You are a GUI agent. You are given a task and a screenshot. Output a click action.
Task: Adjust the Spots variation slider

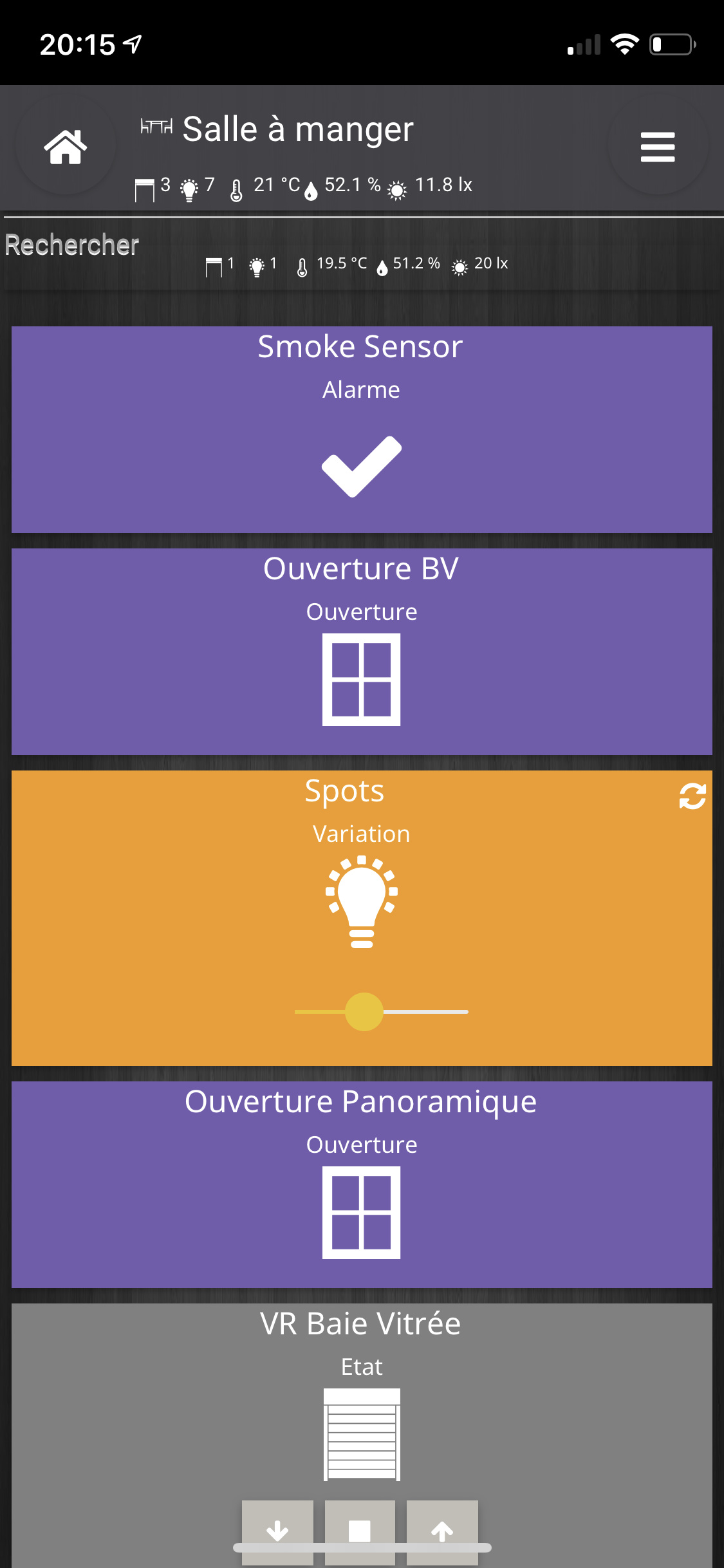[x=364, y=1012]
